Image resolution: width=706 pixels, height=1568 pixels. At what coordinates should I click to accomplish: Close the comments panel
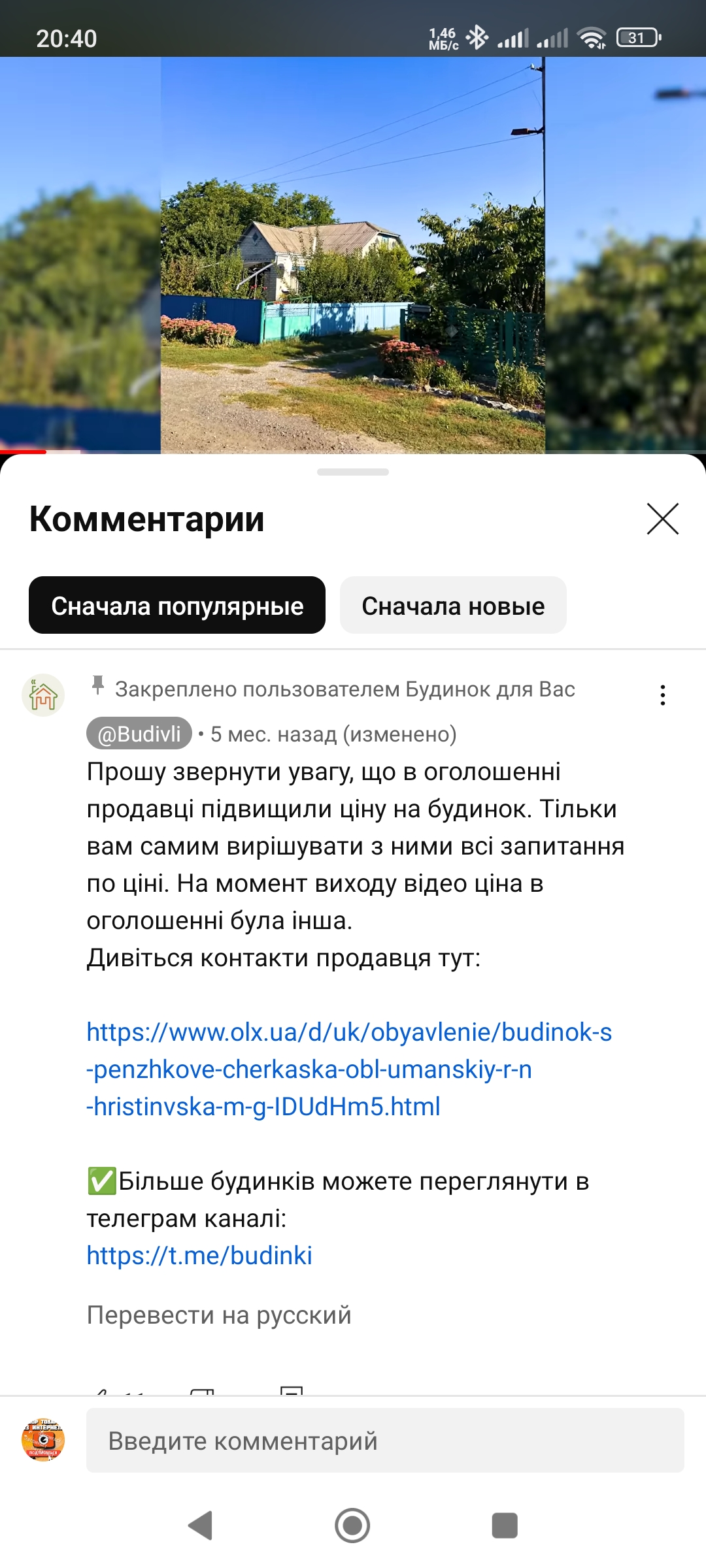point(662,519)
